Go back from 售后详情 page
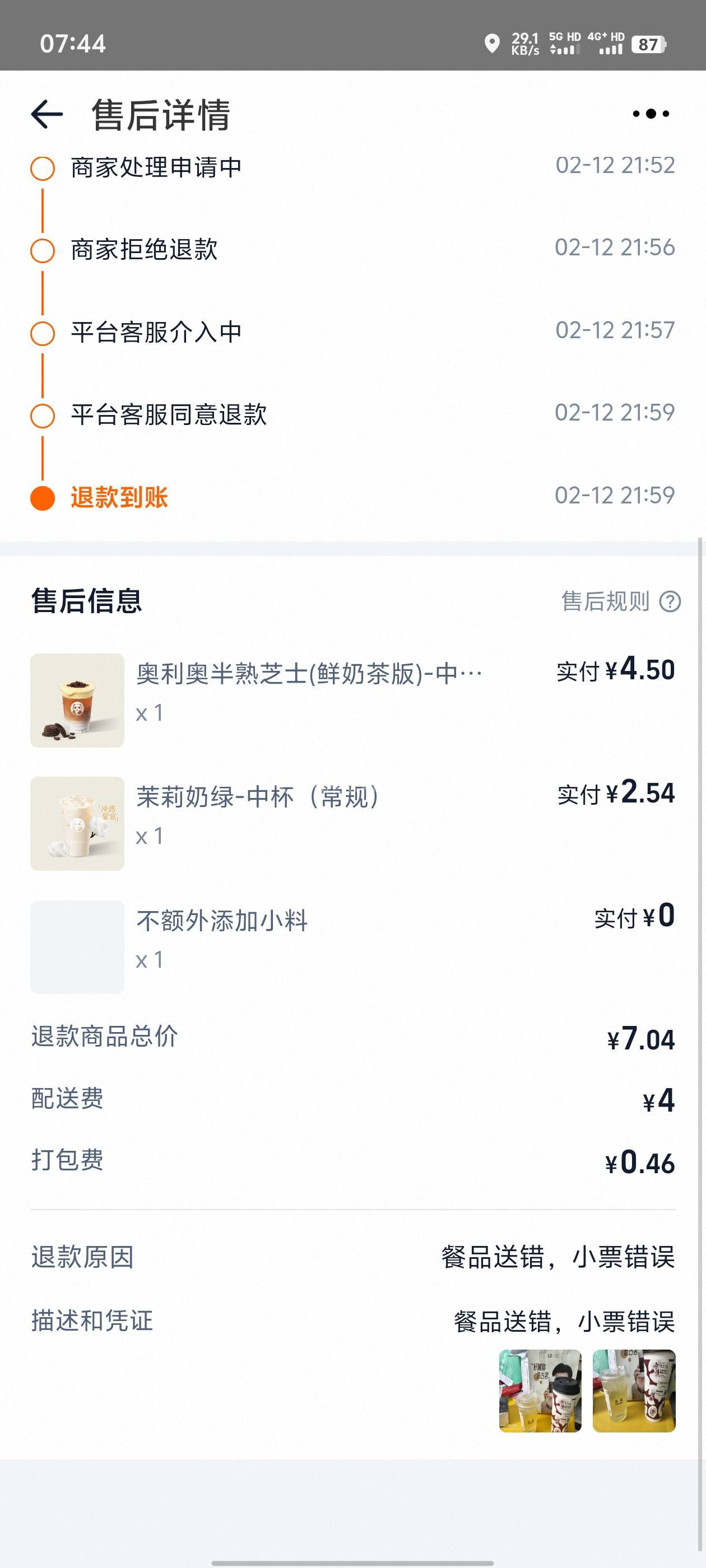The width and height of the screenshot is (706, 1568). click(47, 114)
